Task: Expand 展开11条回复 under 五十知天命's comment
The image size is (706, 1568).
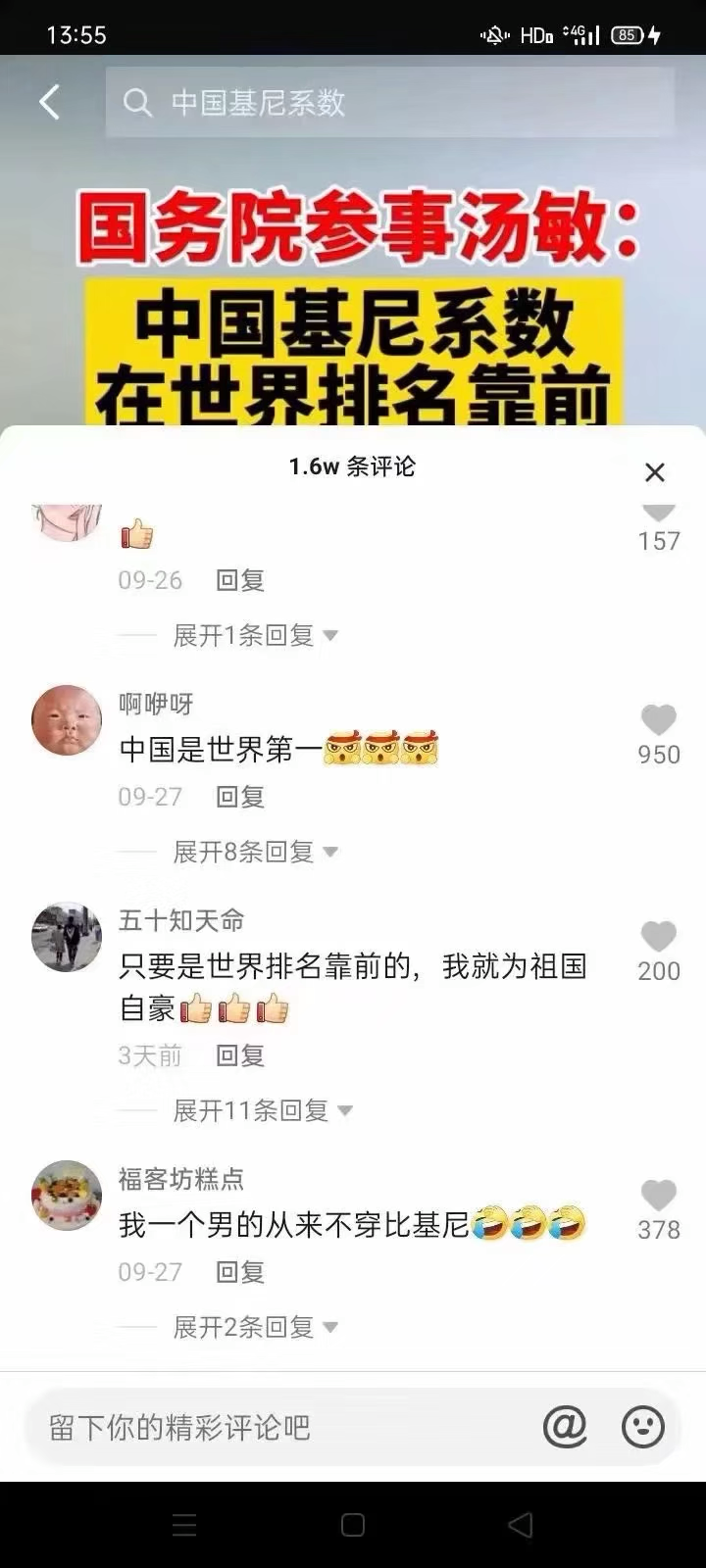Action: tap(262, 1110)
